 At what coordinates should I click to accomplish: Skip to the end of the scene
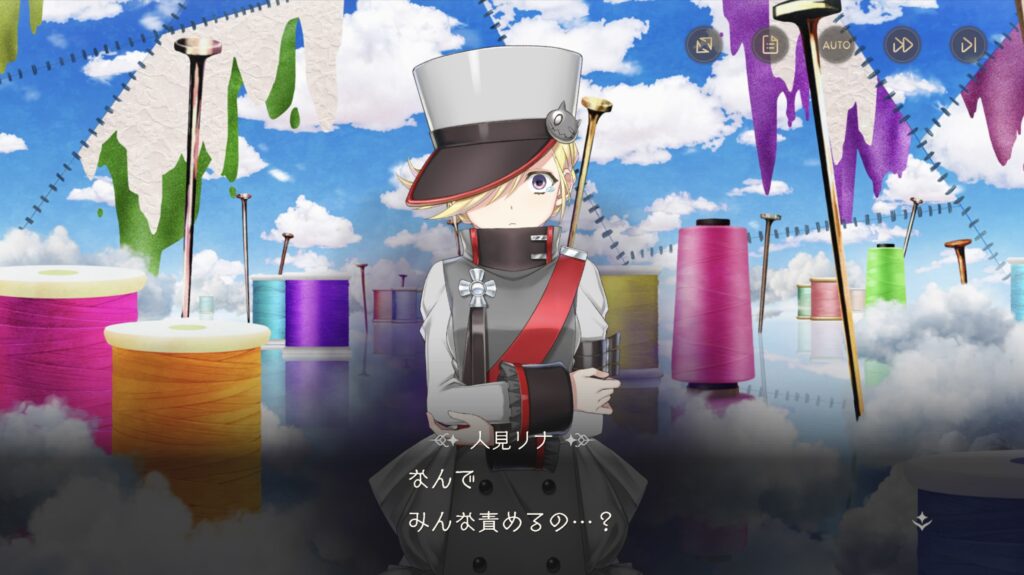[968, 45]
